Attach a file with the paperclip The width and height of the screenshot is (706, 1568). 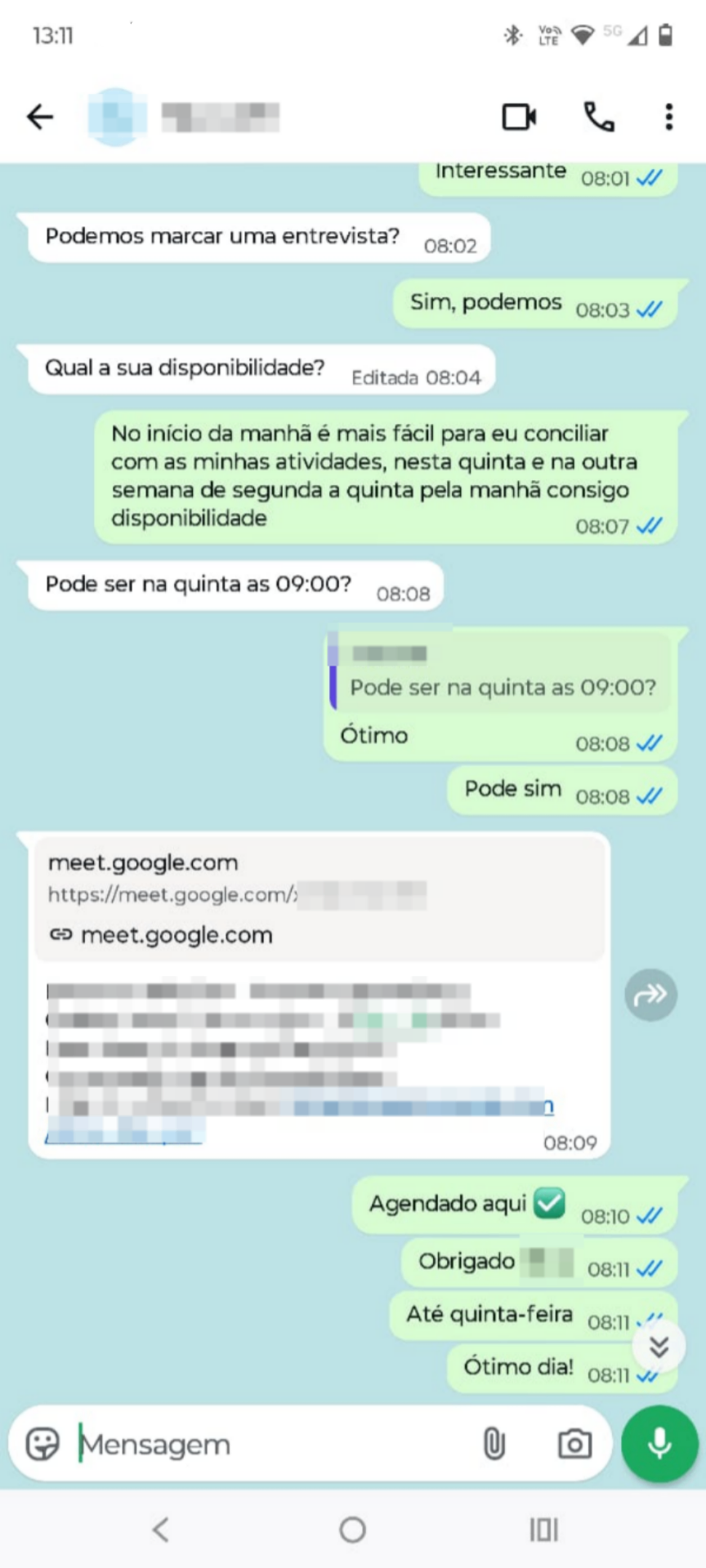pyautogui.click(x=494, y=1444)
